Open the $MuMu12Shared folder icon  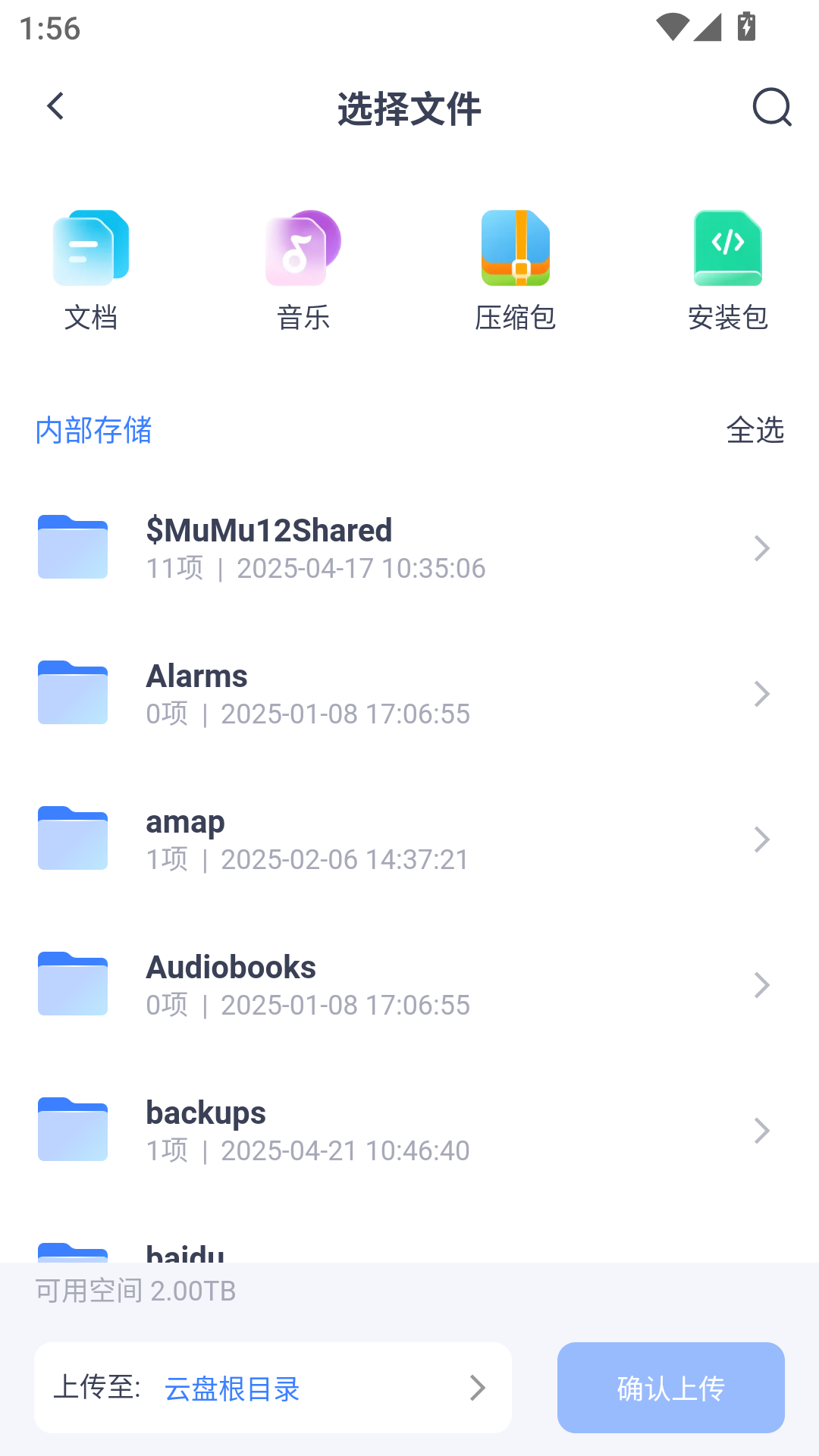pyautogui.click(x=72, y=547)
